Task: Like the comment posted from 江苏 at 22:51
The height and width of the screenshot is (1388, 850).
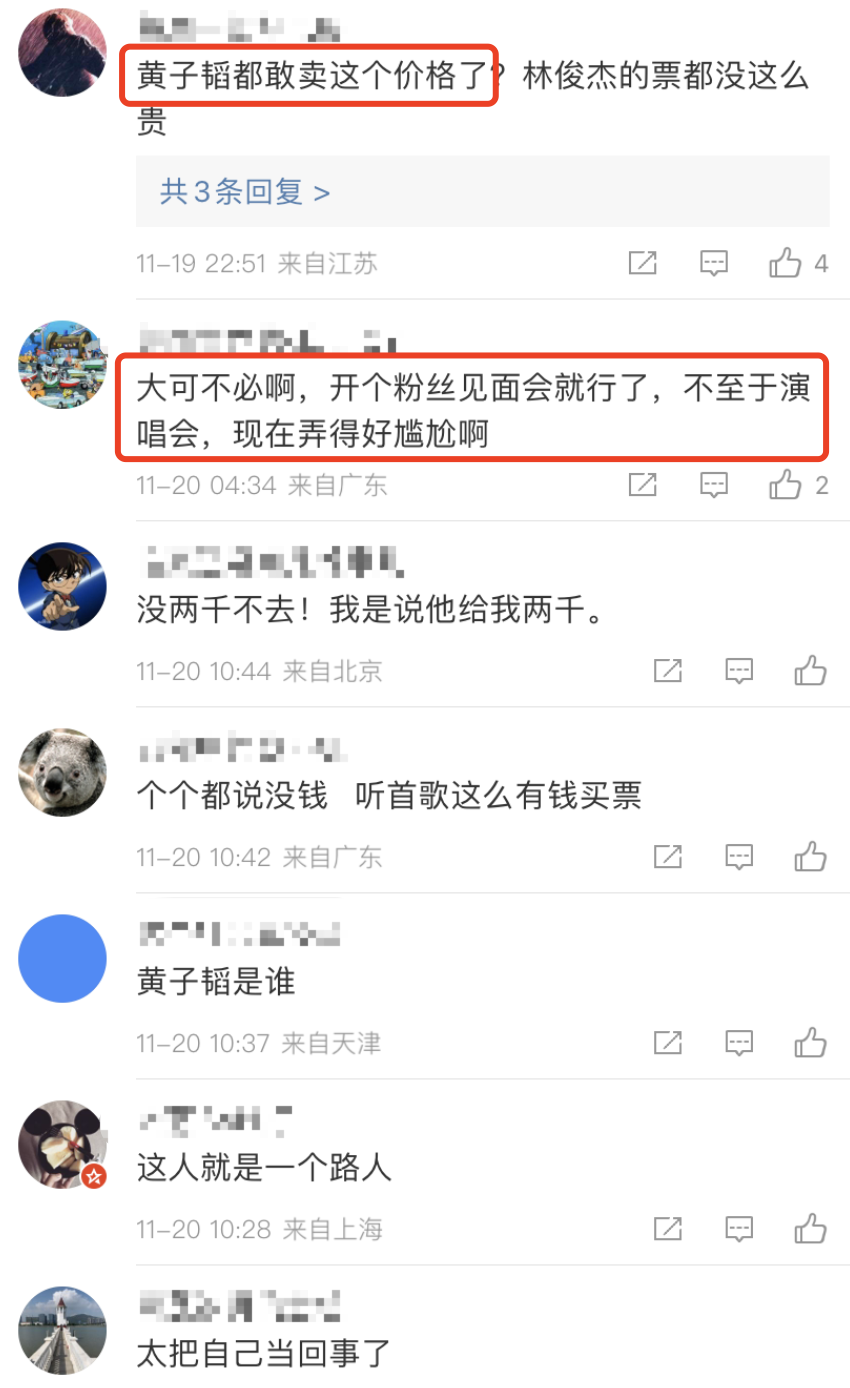Action: (786, 264)
